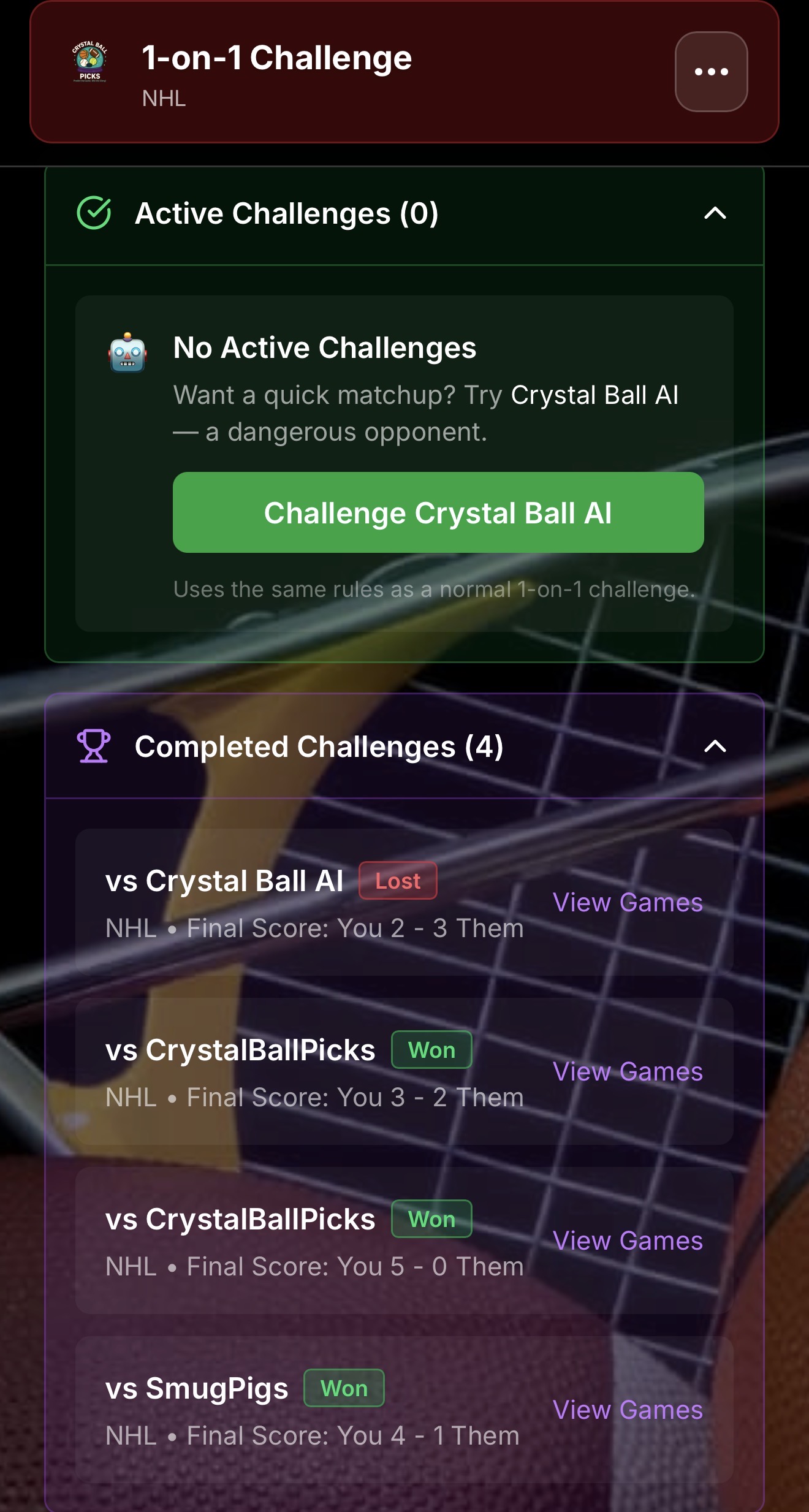The width and height of the screenshot is (809, 1512).
Task: View games for the 5-0 CrystalBallPicks win
Action: (x=627, y=1240)
